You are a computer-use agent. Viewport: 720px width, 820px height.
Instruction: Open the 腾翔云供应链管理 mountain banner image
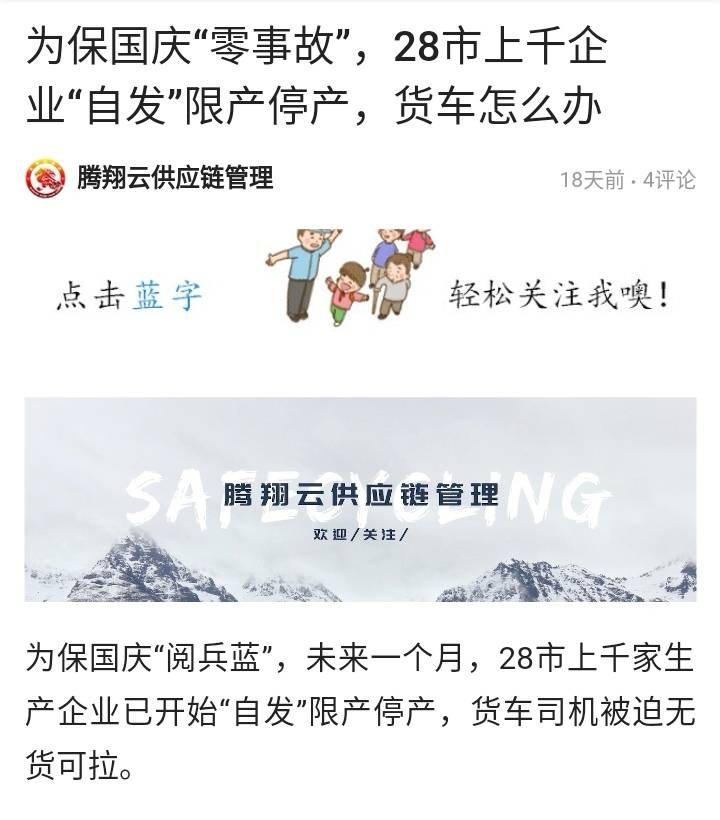pos(360,499)
